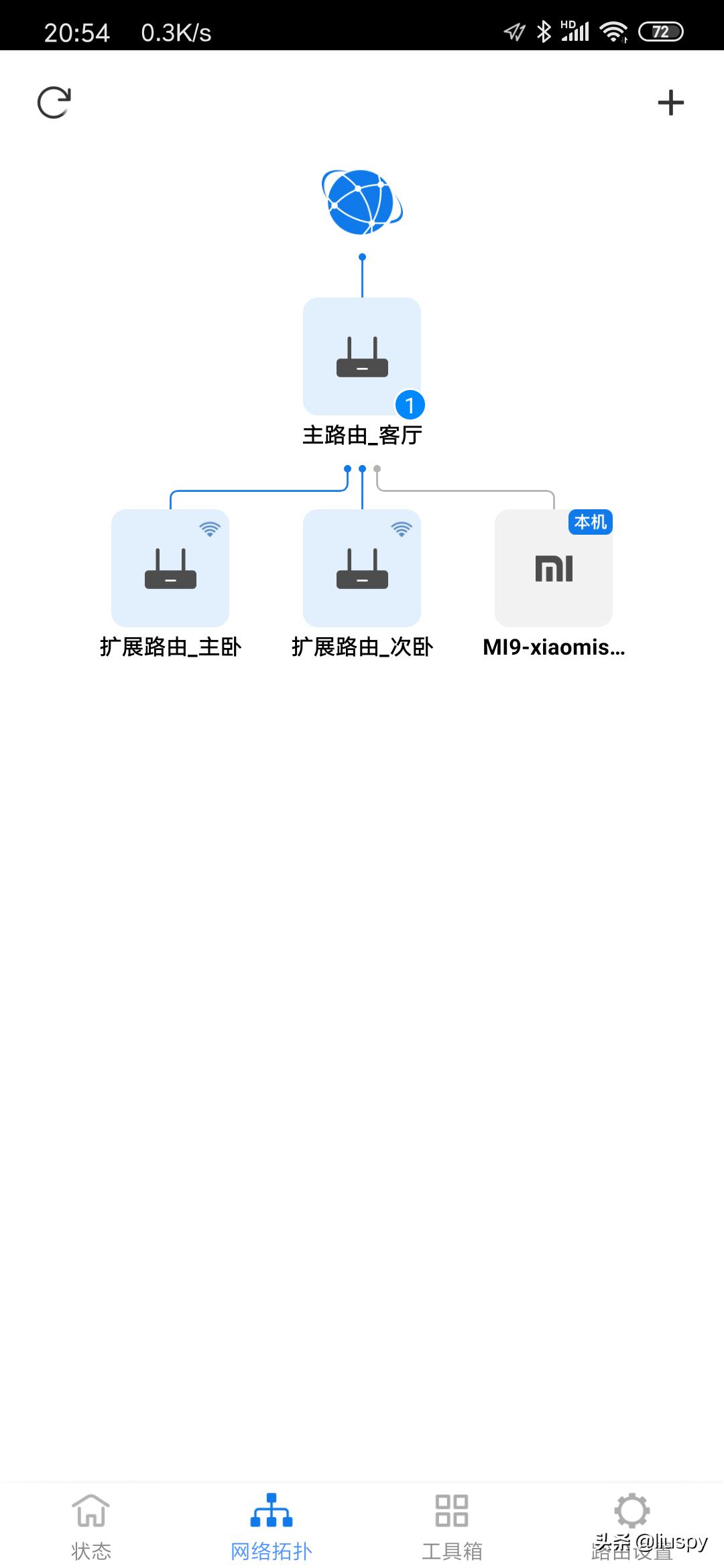The width and height of the screenshot is (724, 1568).
Task: Tap the Wi-Fi icon on 扩展路由_主卧 node
Action: (210, 529)
